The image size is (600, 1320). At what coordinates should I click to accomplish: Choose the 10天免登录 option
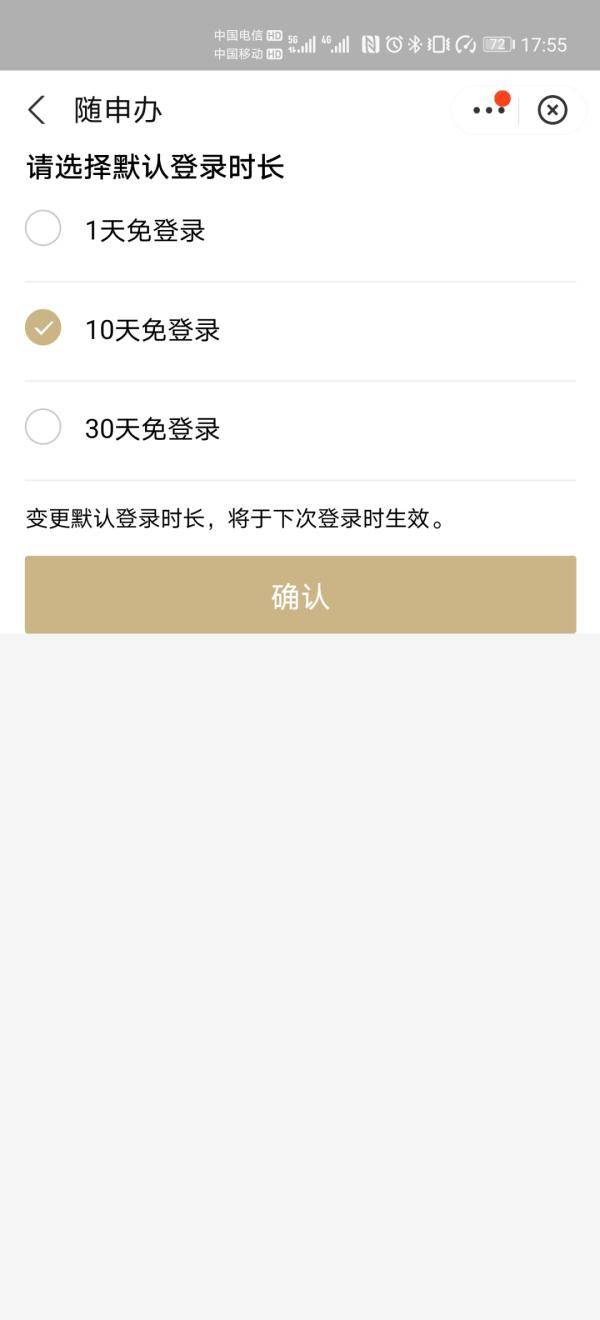(x=43, y=328)
